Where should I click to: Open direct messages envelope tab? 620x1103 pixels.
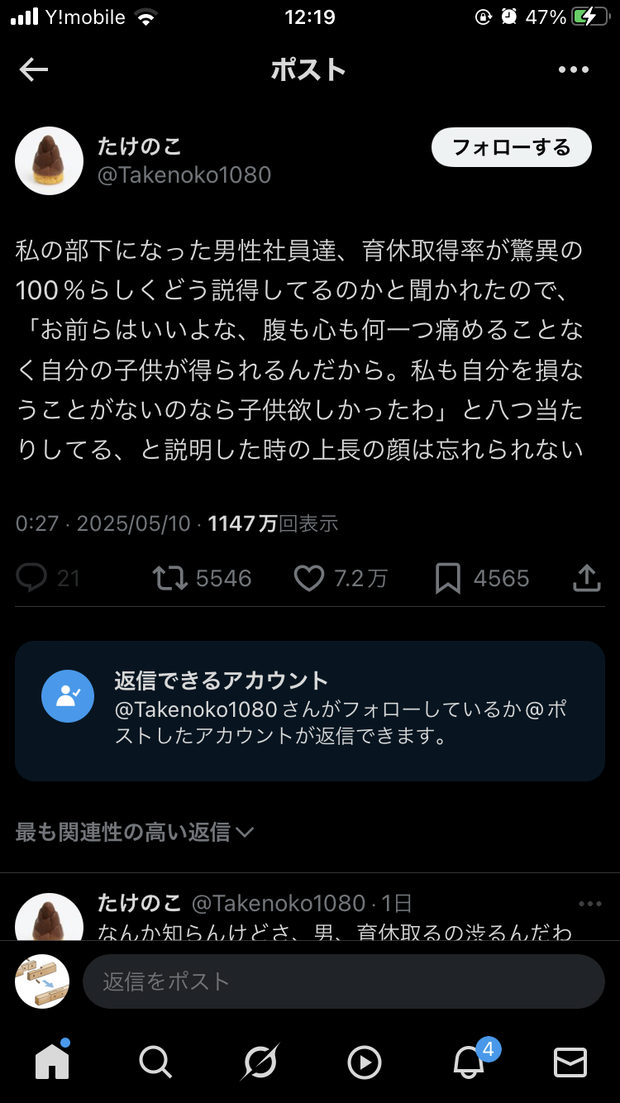pos(570,1061)
